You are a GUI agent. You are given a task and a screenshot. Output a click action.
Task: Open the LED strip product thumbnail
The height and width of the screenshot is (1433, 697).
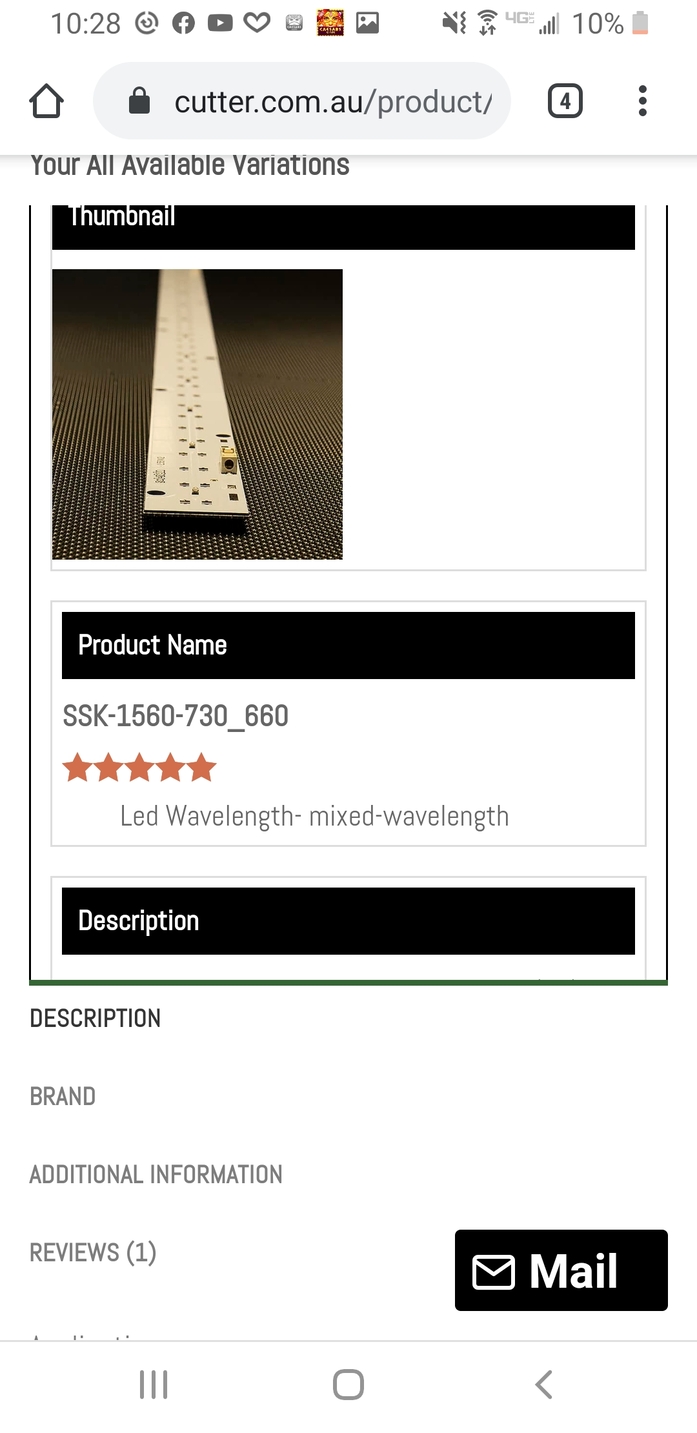click(197, 414)
